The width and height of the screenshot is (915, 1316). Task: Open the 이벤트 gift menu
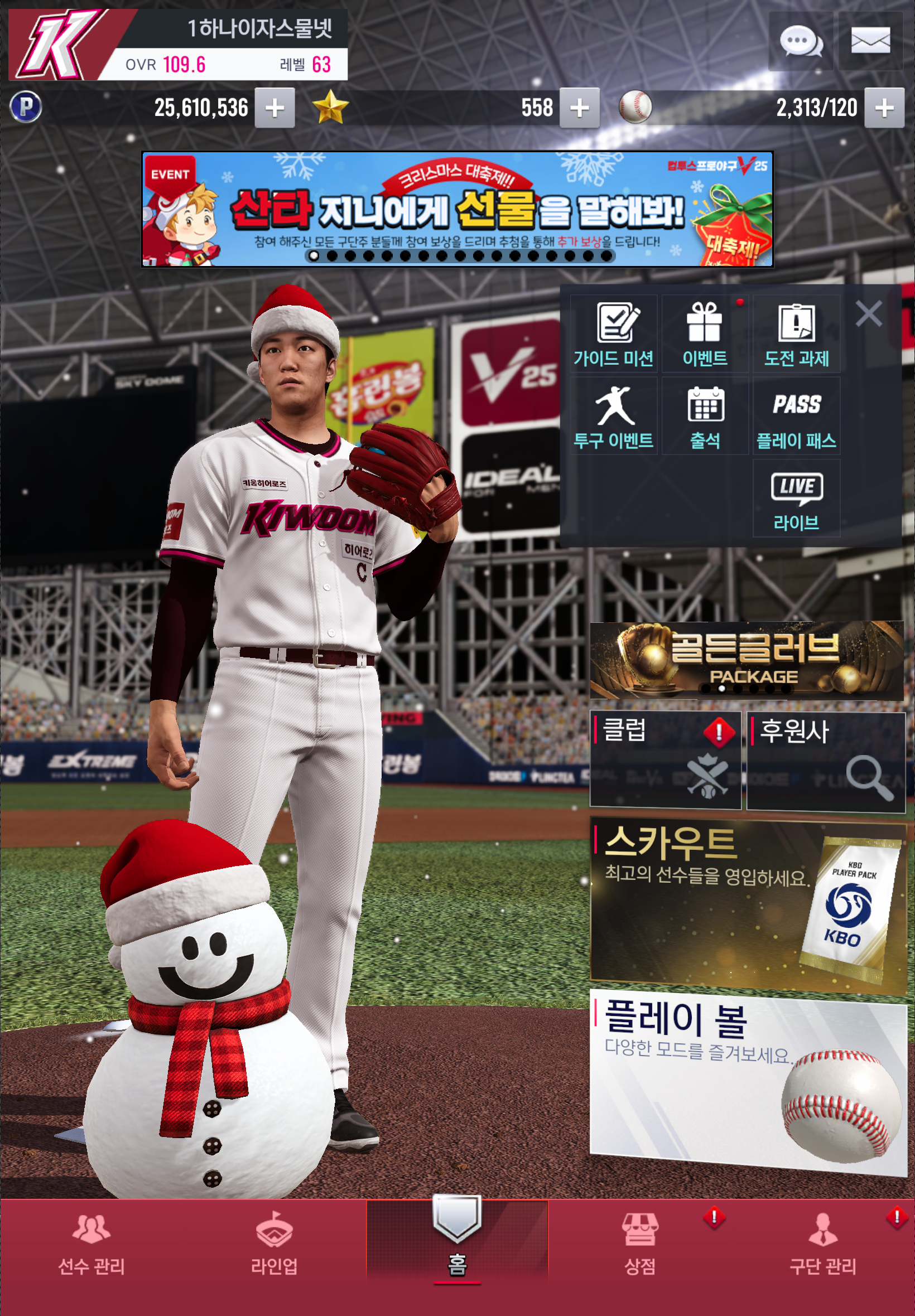click(x=705, y=334)
